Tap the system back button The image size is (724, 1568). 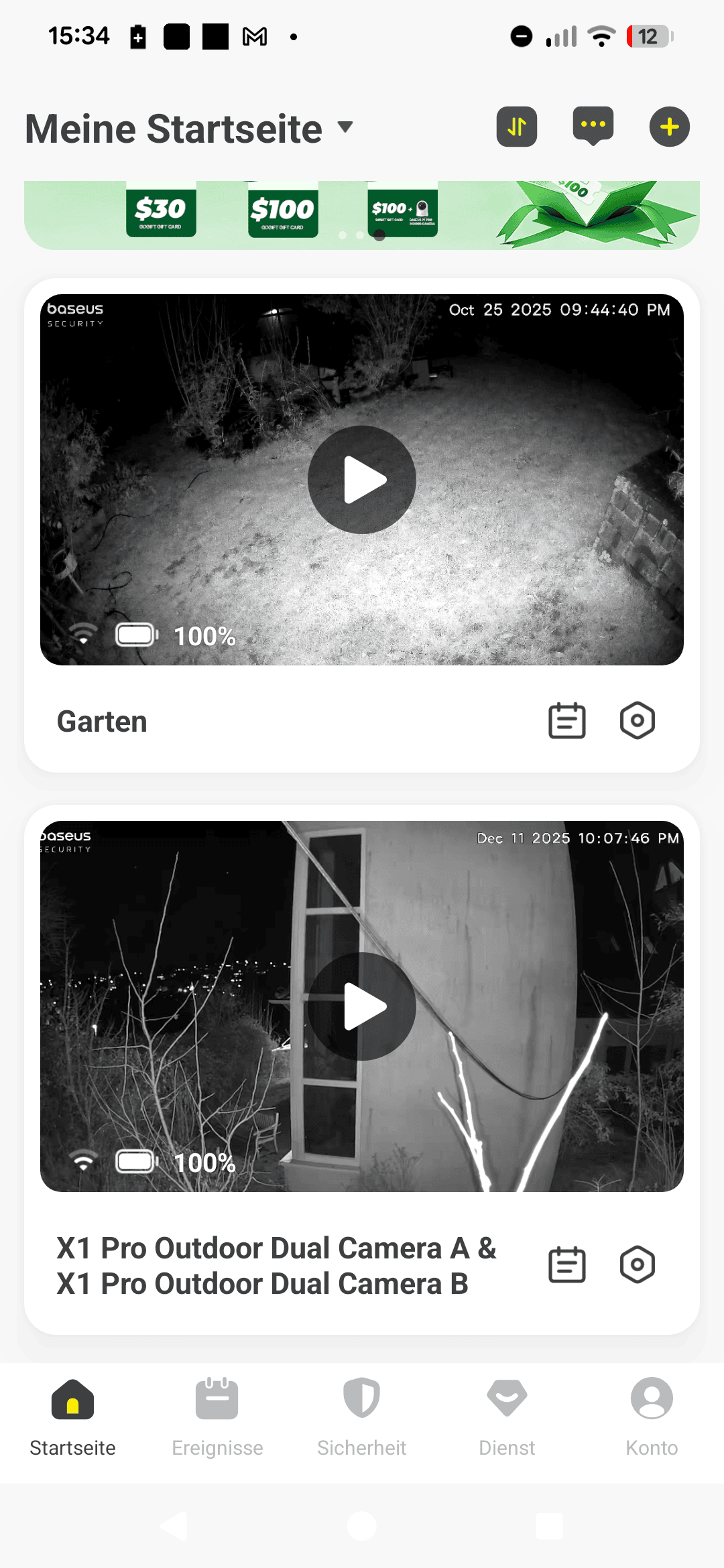click(176, 1526)
